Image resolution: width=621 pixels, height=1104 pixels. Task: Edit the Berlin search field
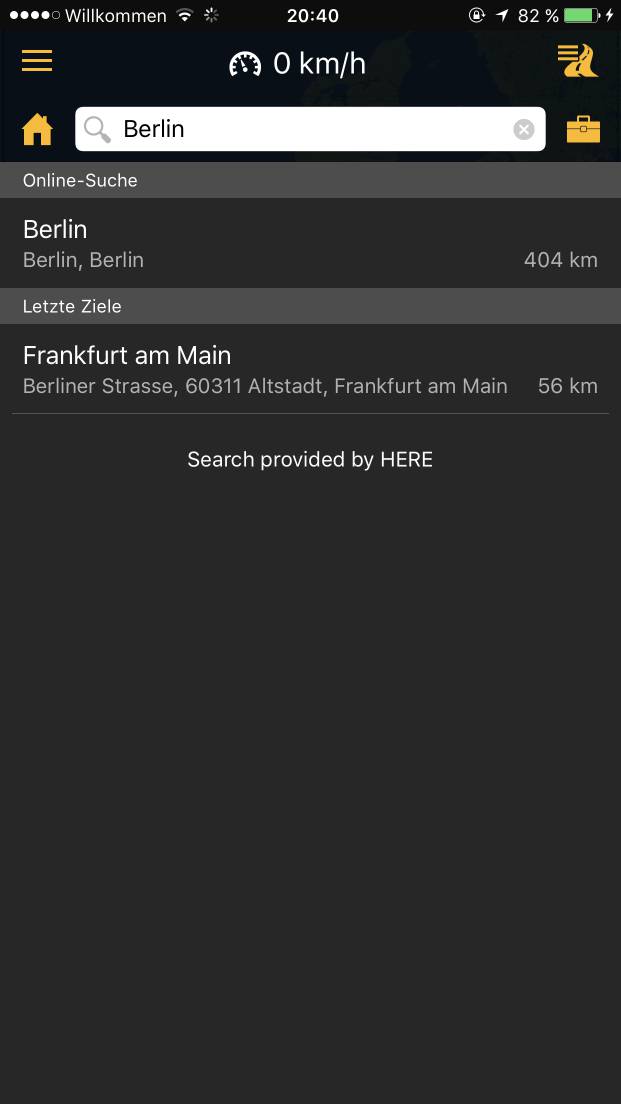pos(310,129)
